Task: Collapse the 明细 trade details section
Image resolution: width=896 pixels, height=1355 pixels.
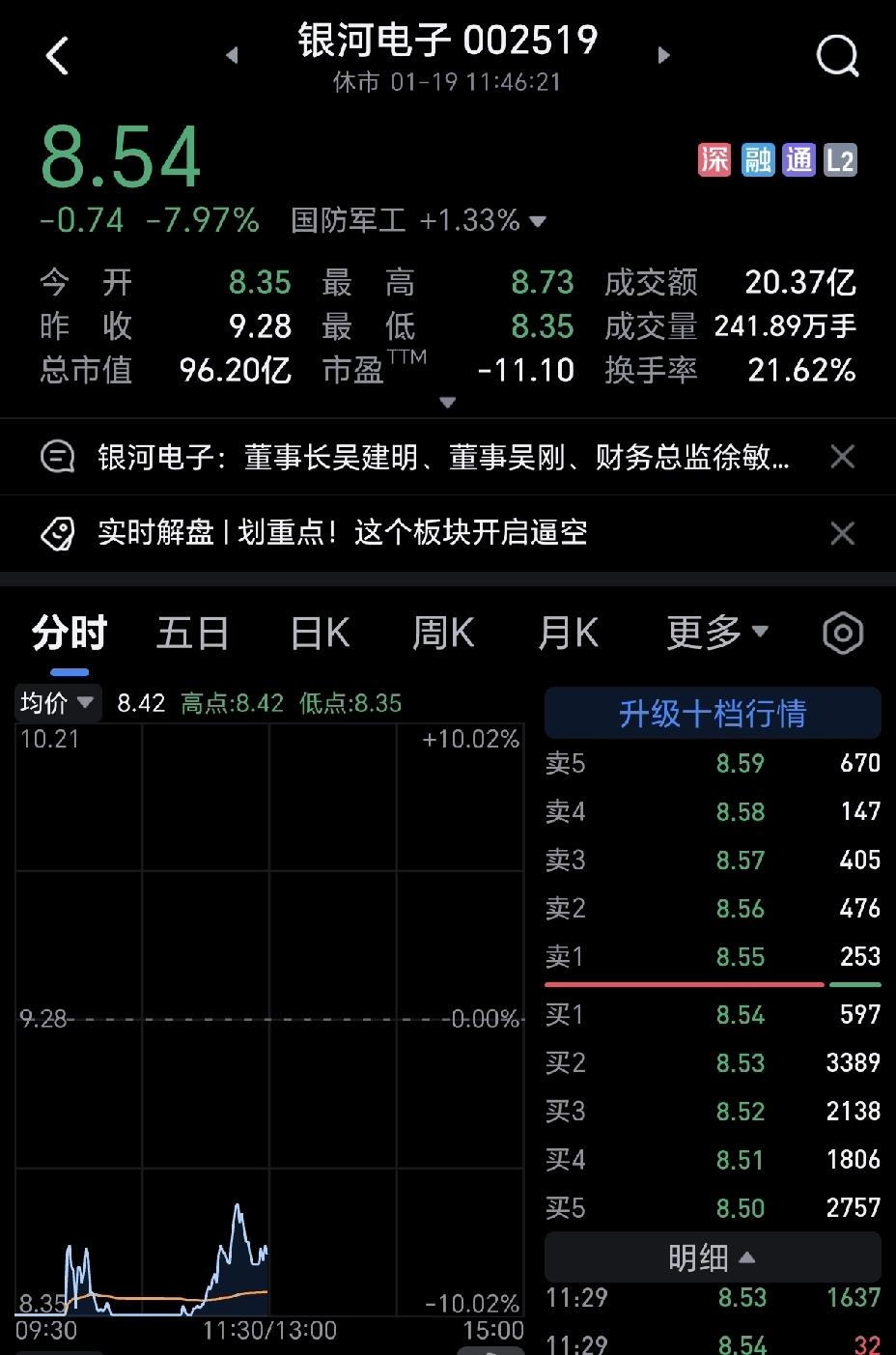Action: coord(713,1257)
